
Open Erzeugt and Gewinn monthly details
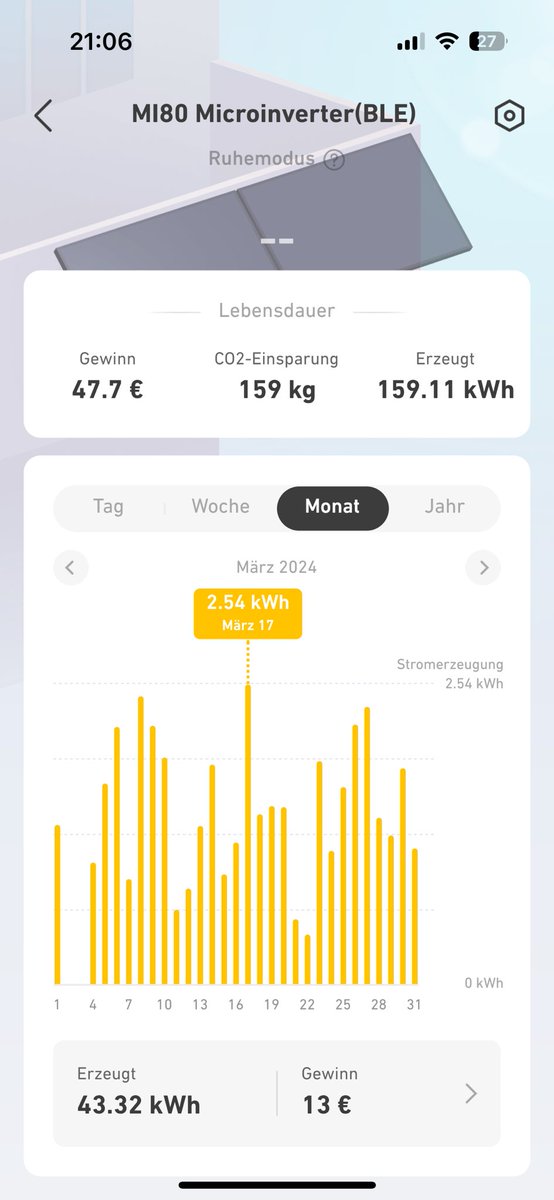pos(277,1093)
